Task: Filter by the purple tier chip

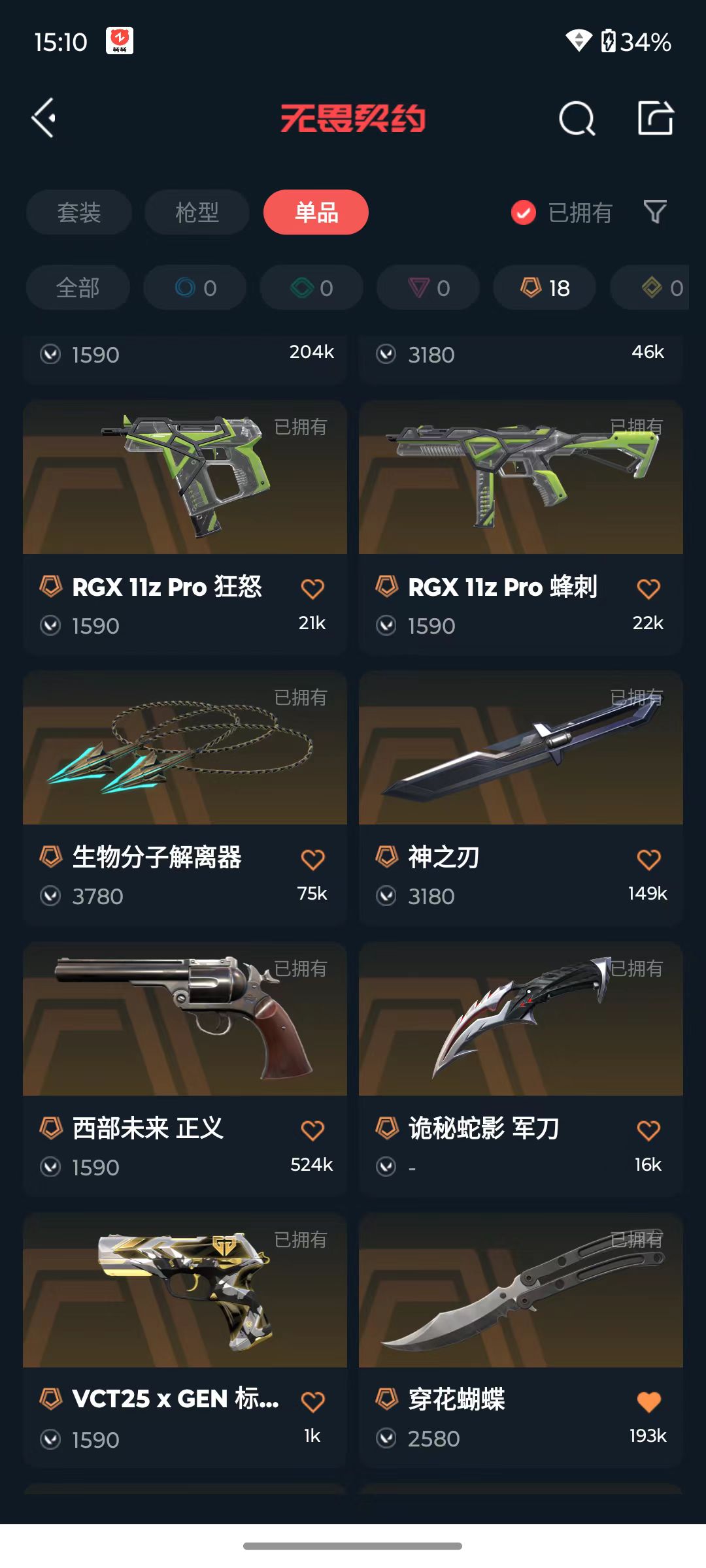Action: (x=428, y=287)
